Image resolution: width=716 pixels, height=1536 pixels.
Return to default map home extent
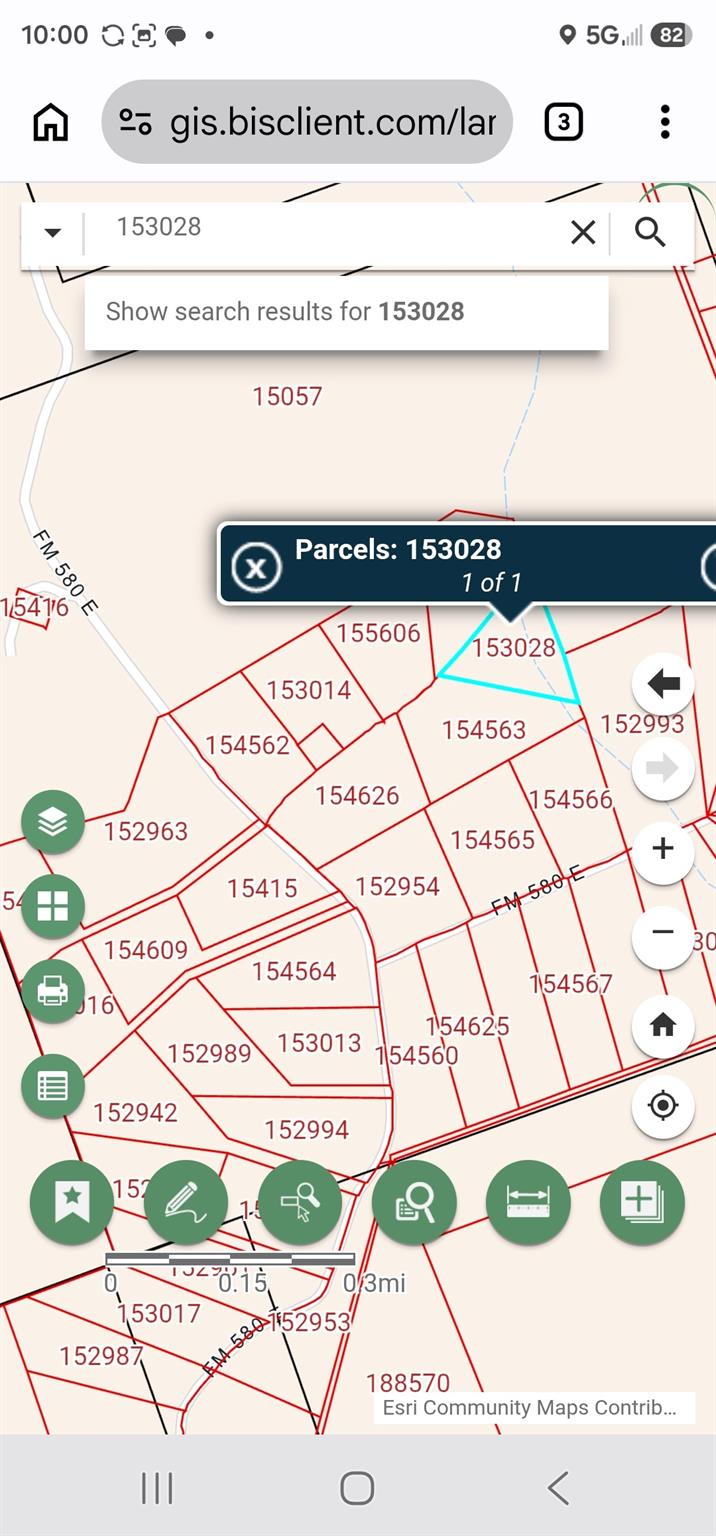(x=663, y=1025)
